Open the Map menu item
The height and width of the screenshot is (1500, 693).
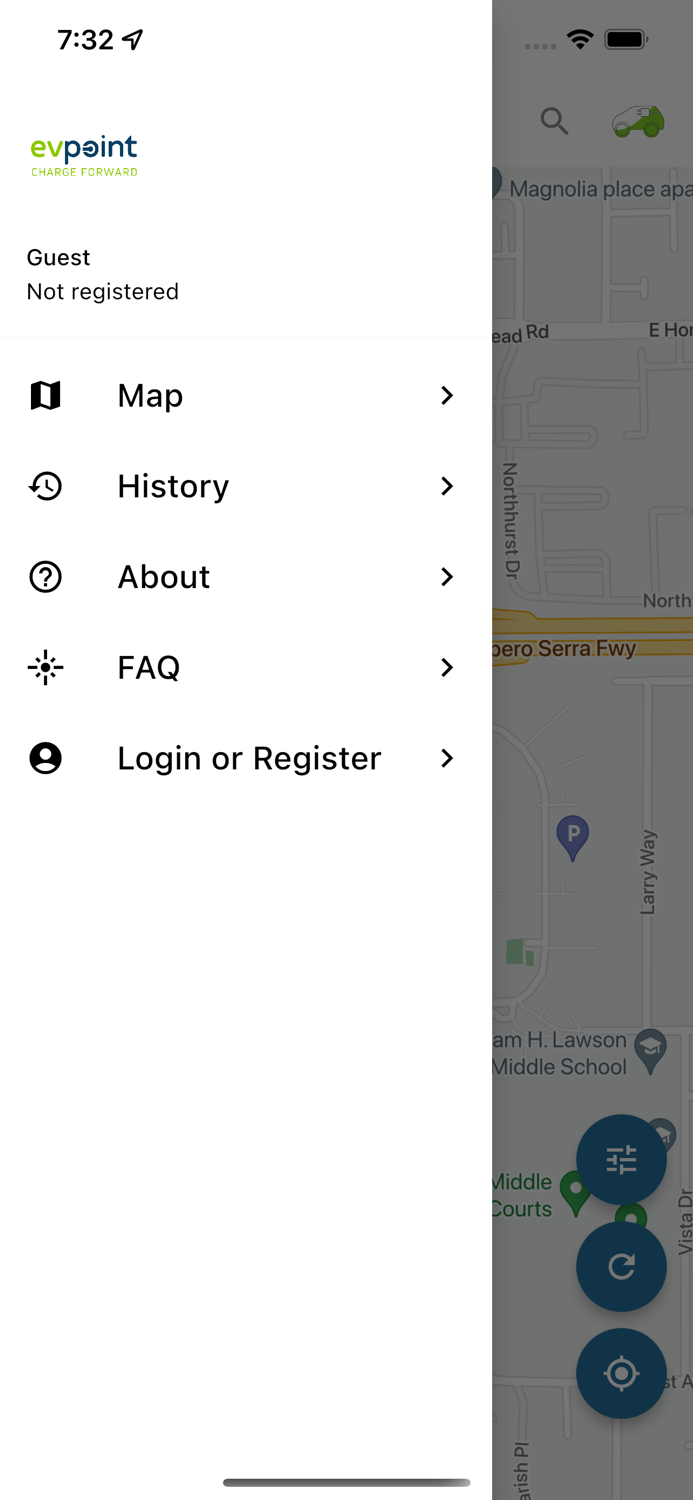(246, 395)
